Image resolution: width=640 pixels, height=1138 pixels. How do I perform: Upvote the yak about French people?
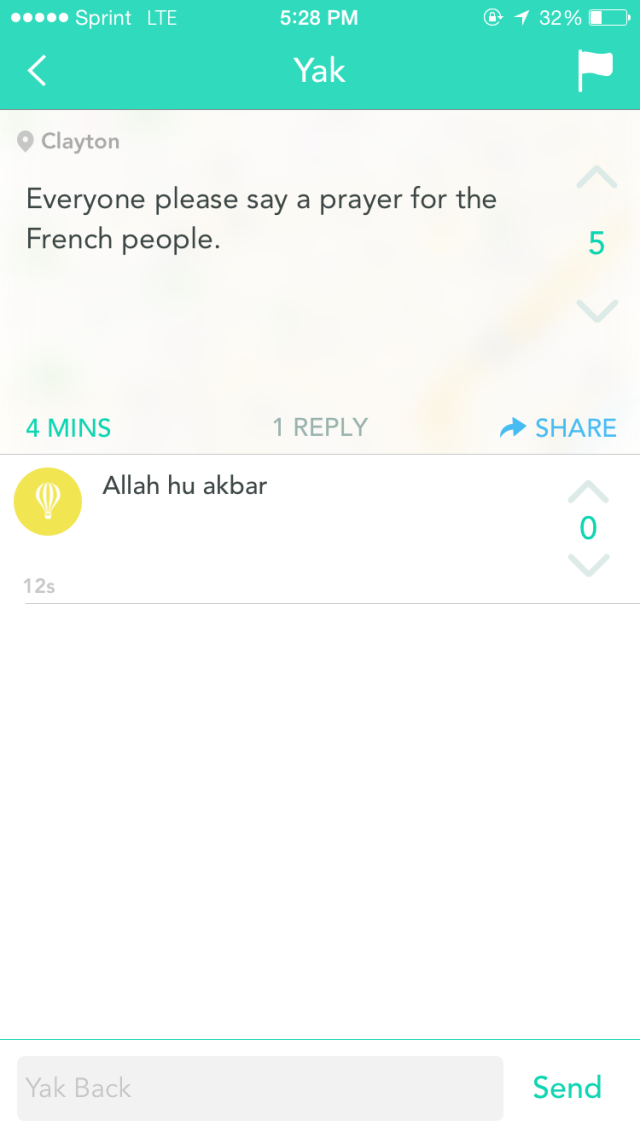point(596,178)
